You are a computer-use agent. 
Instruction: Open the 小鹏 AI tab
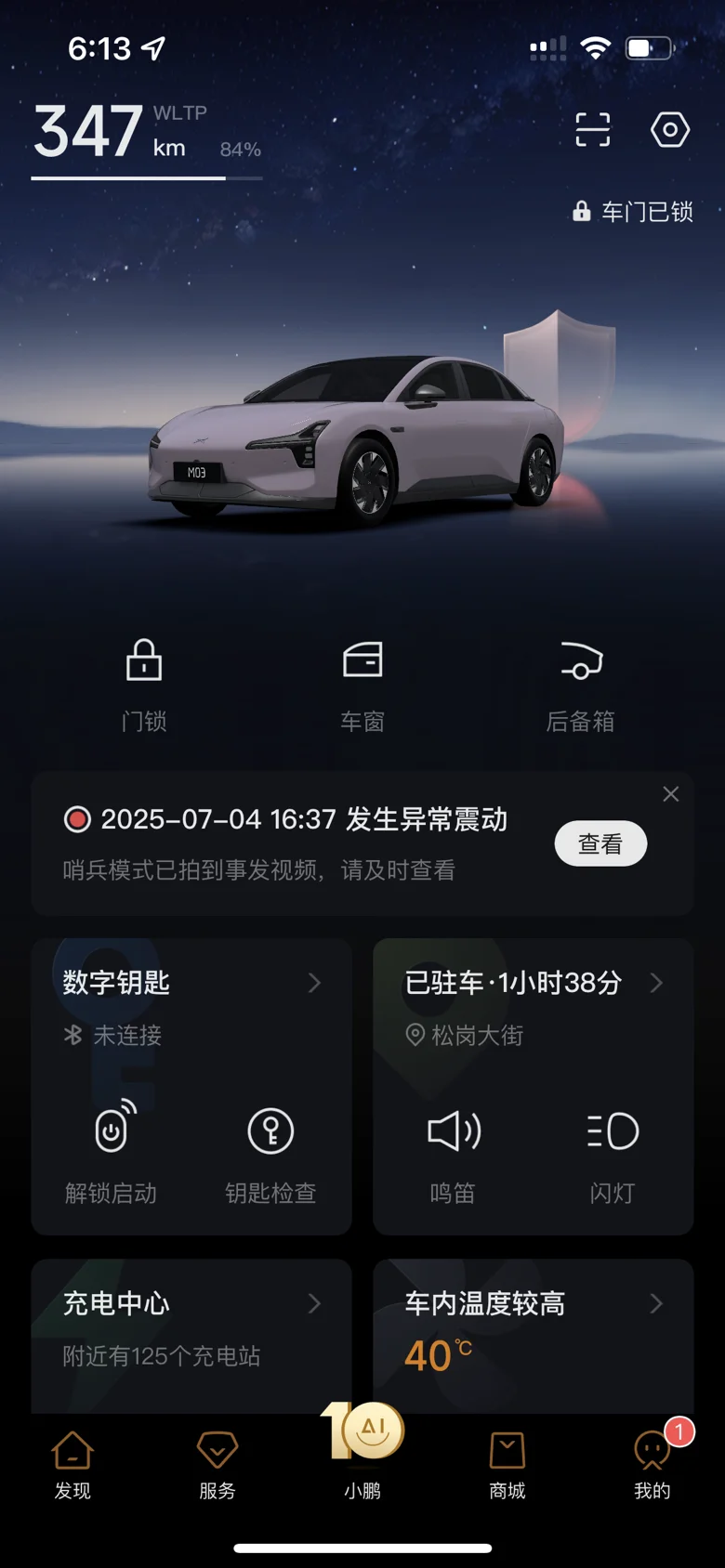point(362,1451)
